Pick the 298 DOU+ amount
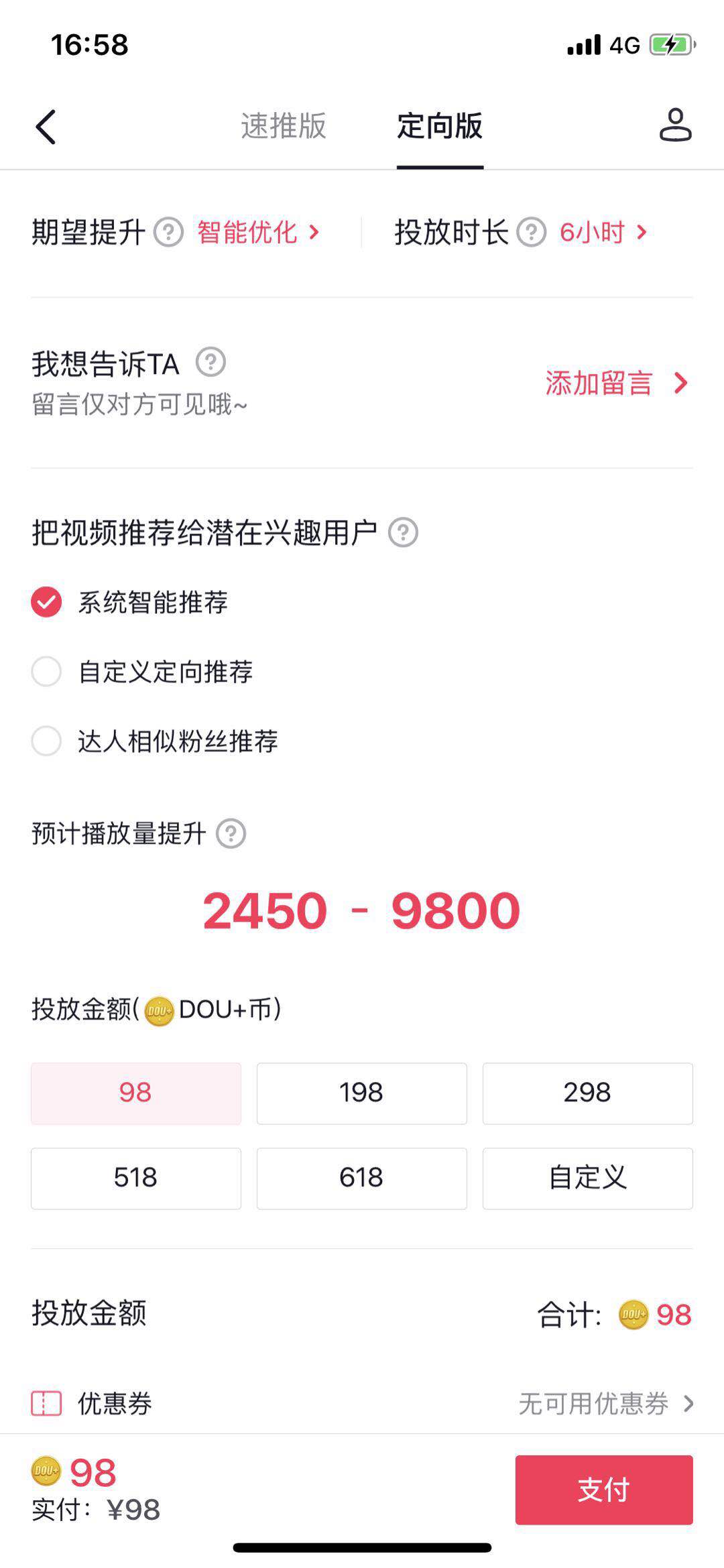Screen dimensions: 724x1568 click(x=588, y=1093)
